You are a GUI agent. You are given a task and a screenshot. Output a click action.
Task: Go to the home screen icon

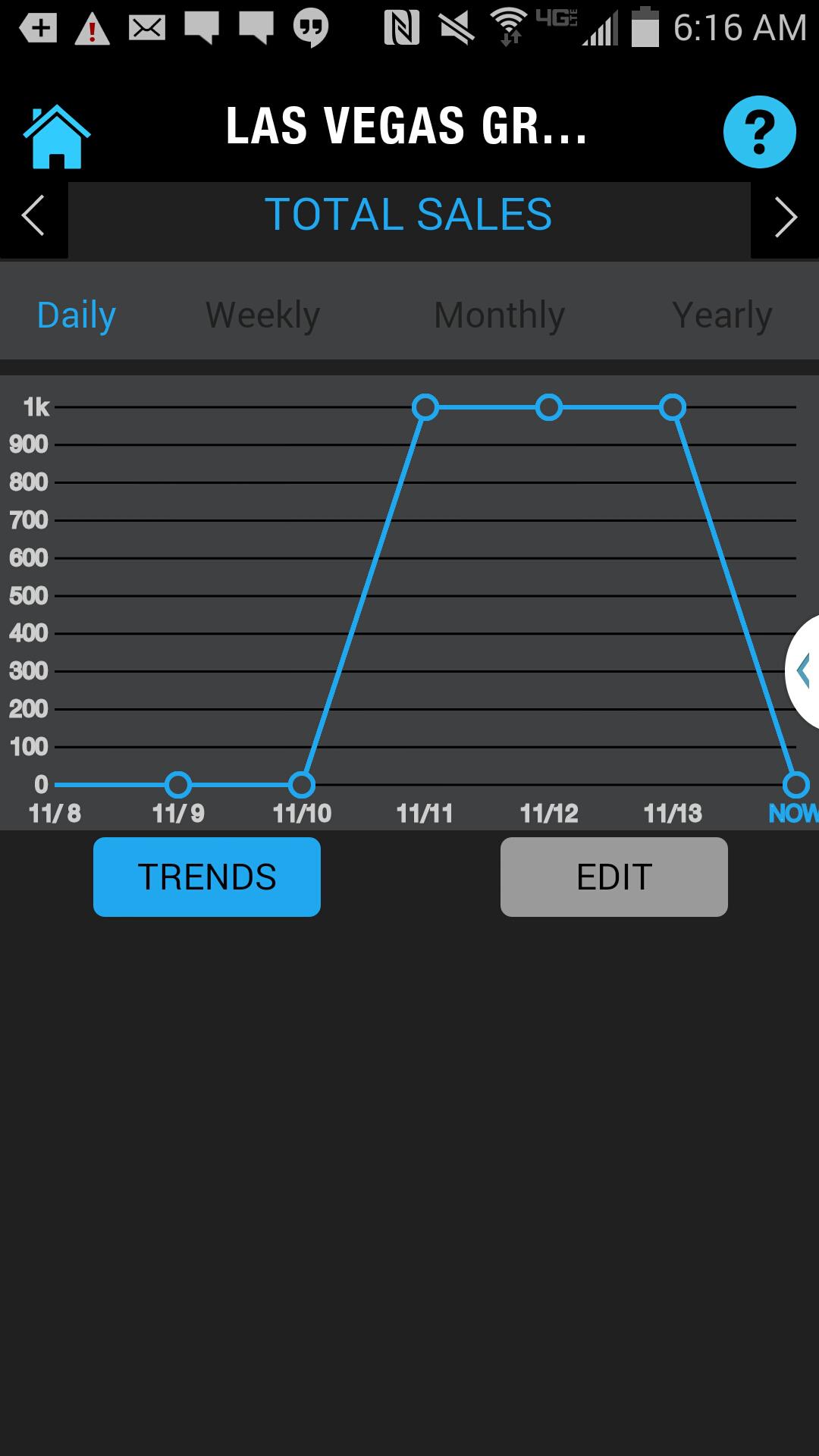(x=57, y=136)
